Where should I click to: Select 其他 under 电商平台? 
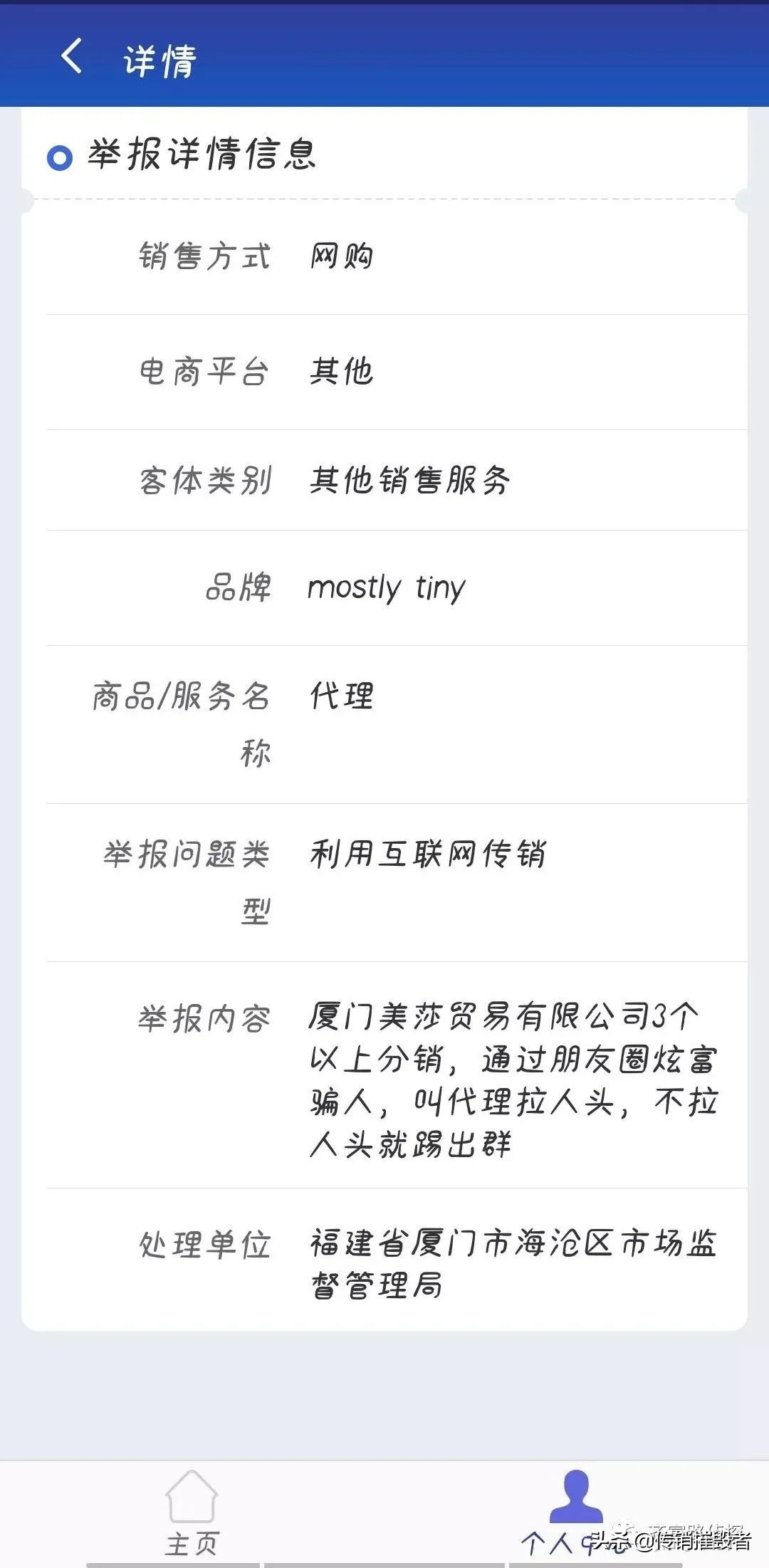[x=342, y=370]
